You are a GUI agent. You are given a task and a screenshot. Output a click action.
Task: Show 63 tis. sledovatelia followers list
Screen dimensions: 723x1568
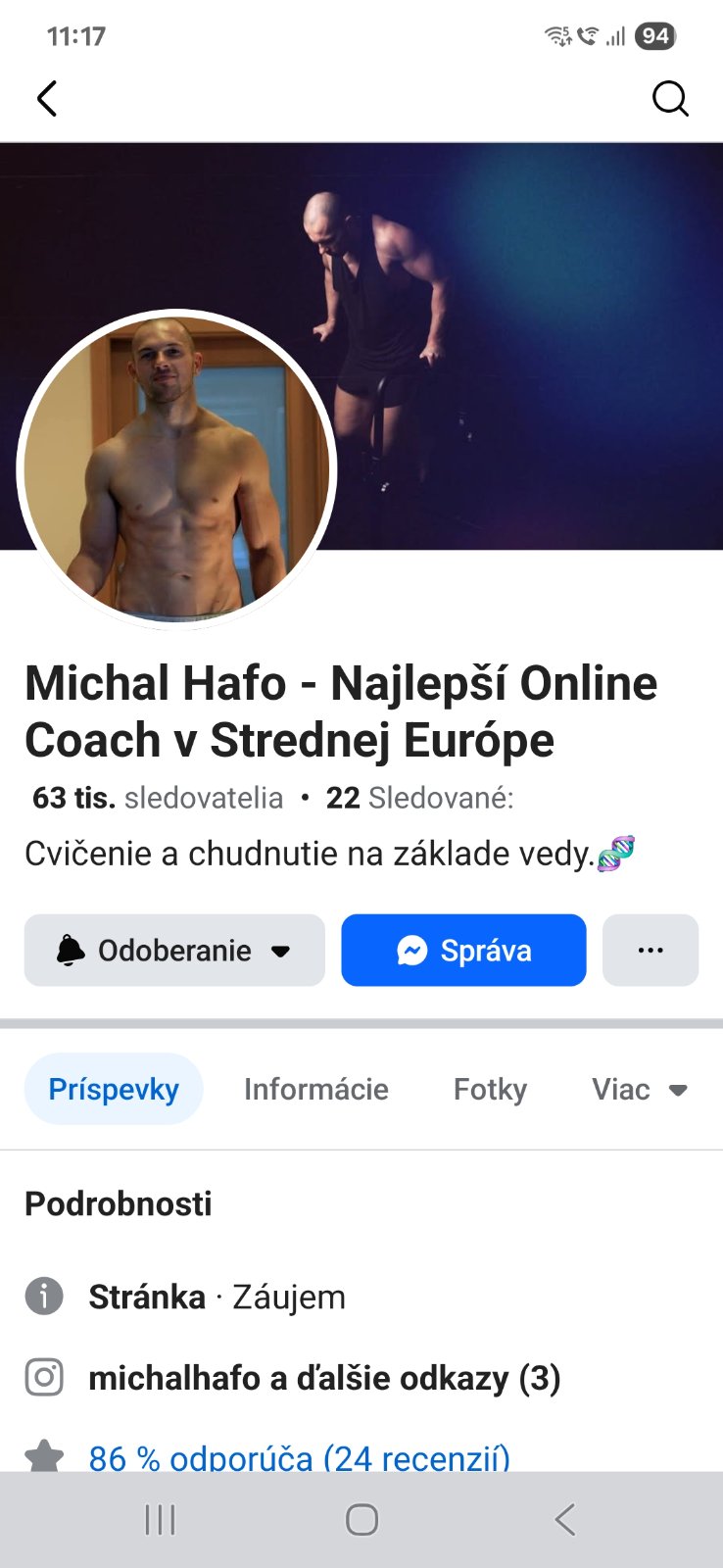(x=158, y=798)
